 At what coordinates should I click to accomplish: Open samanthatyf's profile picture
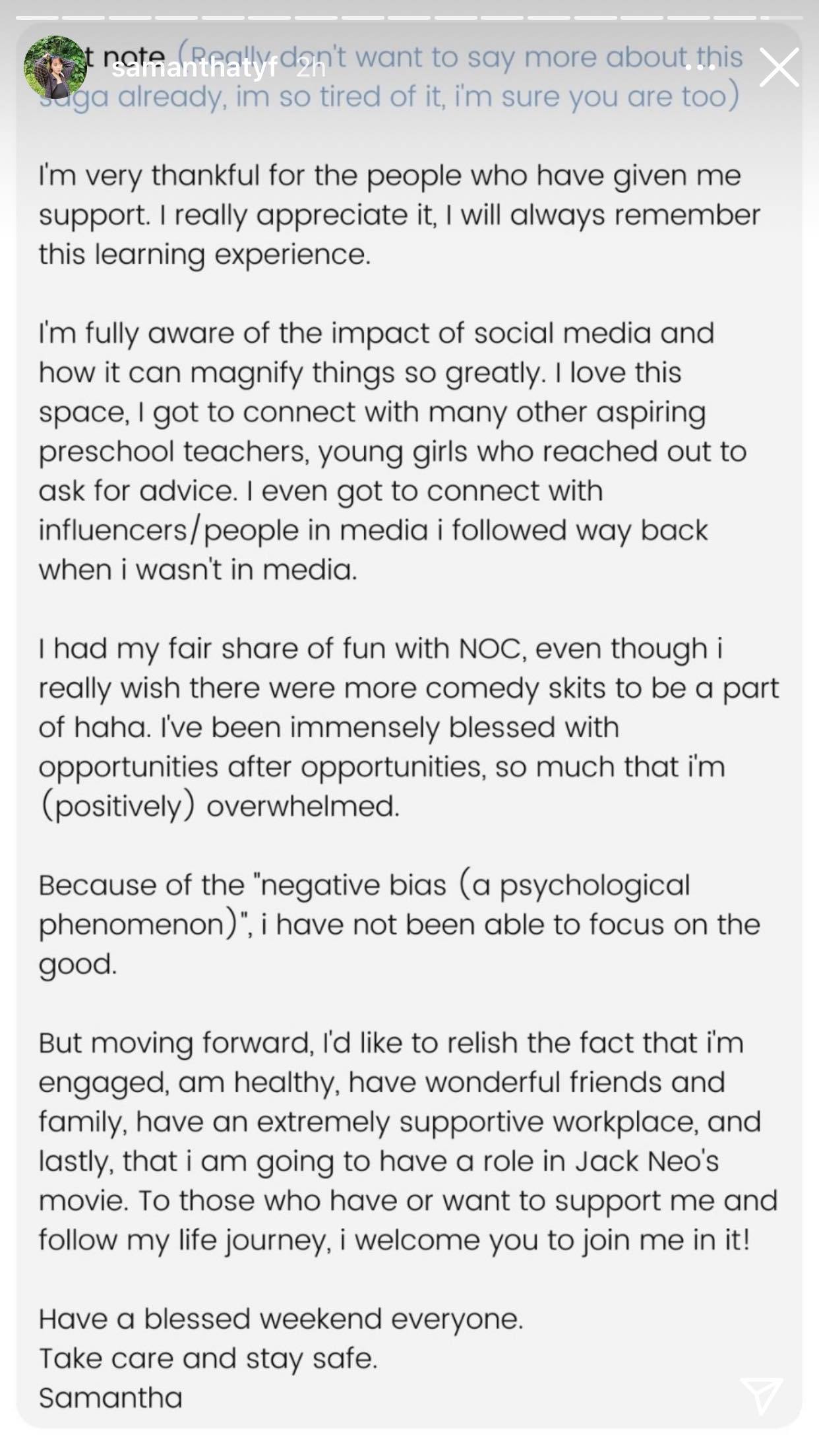pos(55,67)
